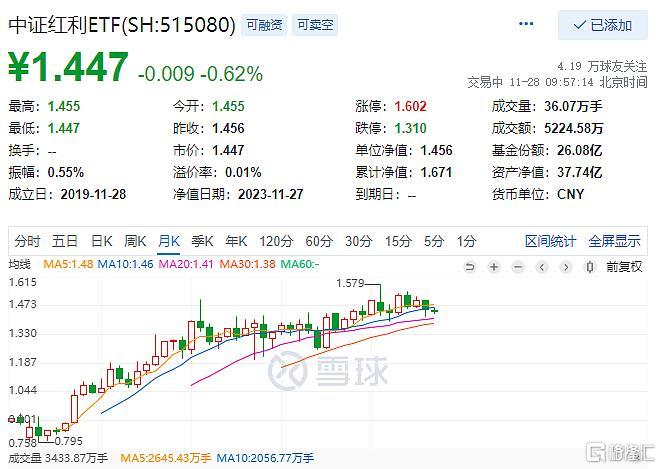Show the 15分 interval chart
Image resolution: width=661 pixels, height=469 pixels.
coord(398,241)
